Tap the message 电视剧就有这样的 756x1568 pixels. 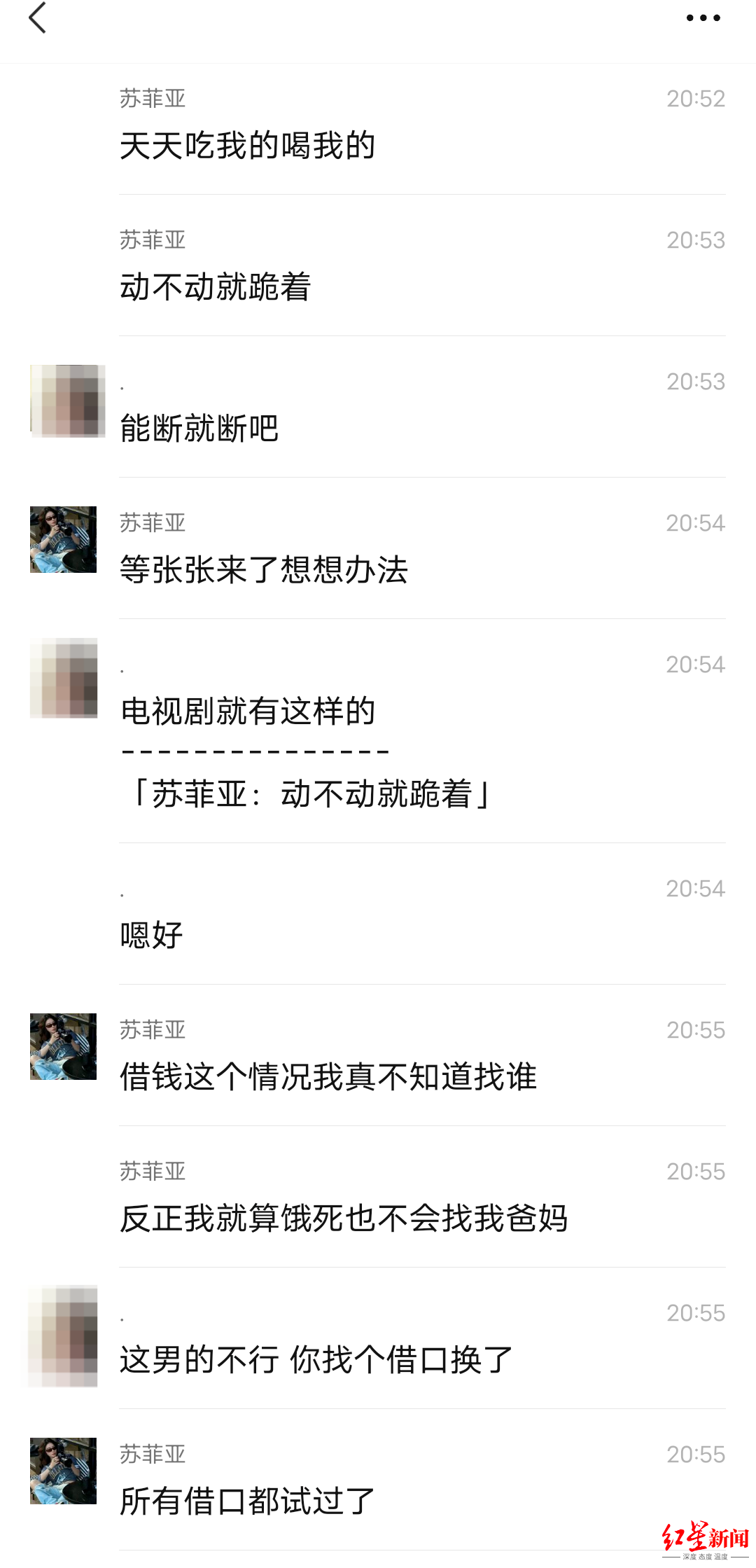tap(249, 709)
